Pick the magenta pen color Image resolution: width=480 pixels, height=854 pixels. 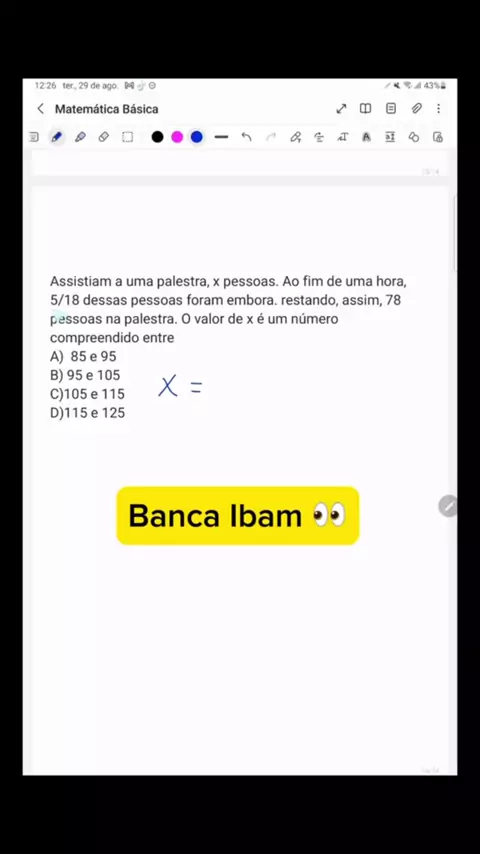177,137
